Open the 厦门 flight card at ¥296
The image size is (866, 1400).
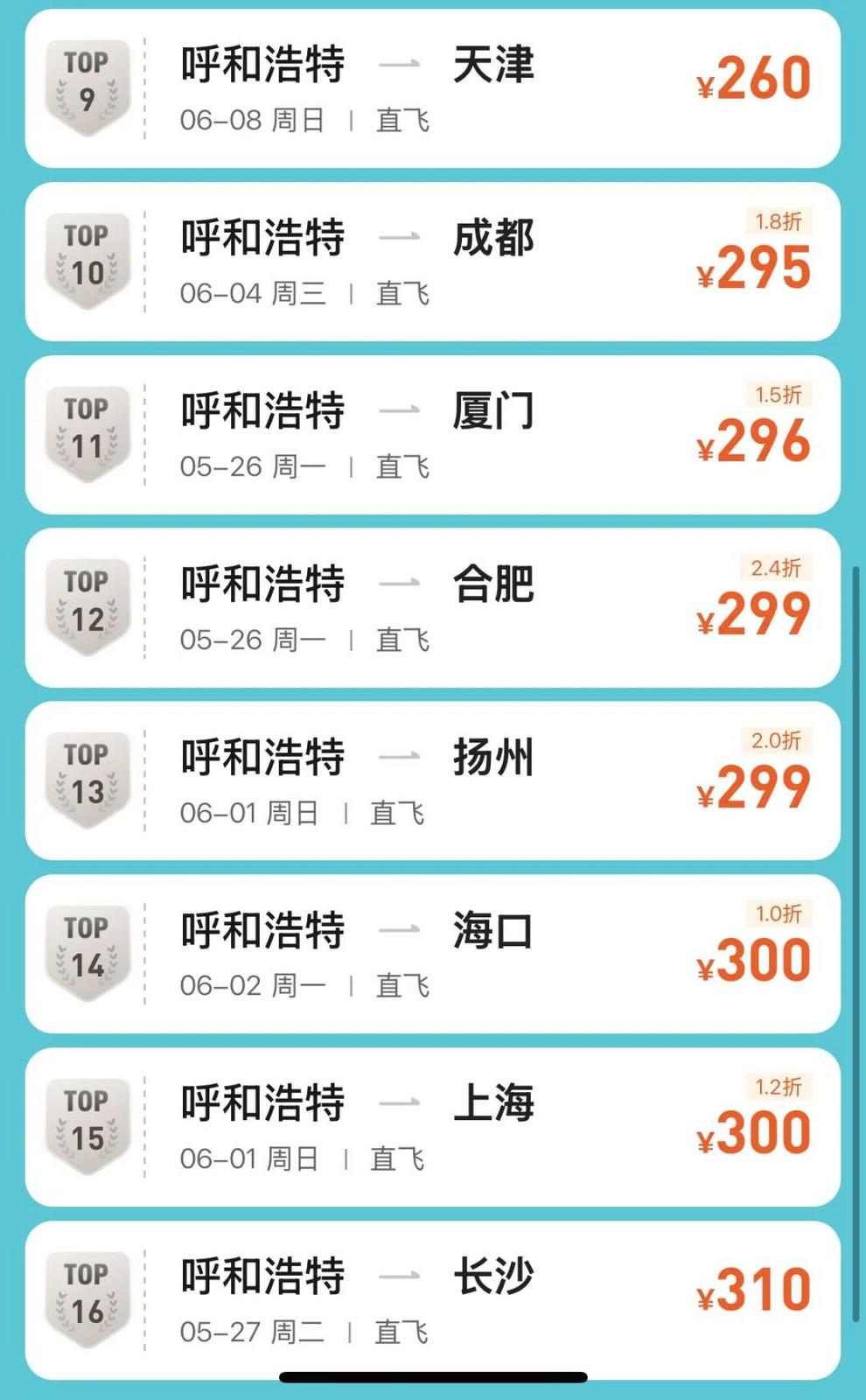(432, 435)
